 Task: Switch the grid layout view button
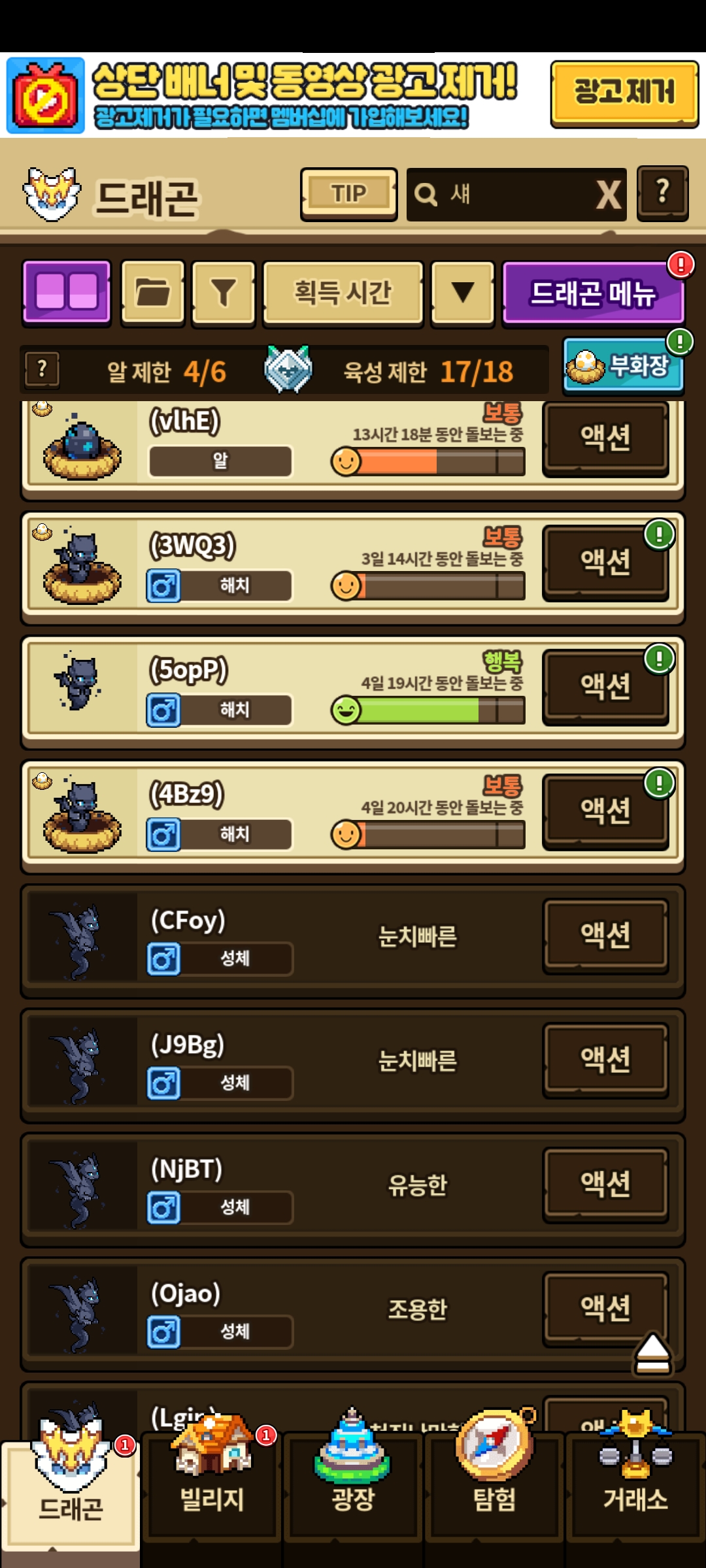click(67, 292)
